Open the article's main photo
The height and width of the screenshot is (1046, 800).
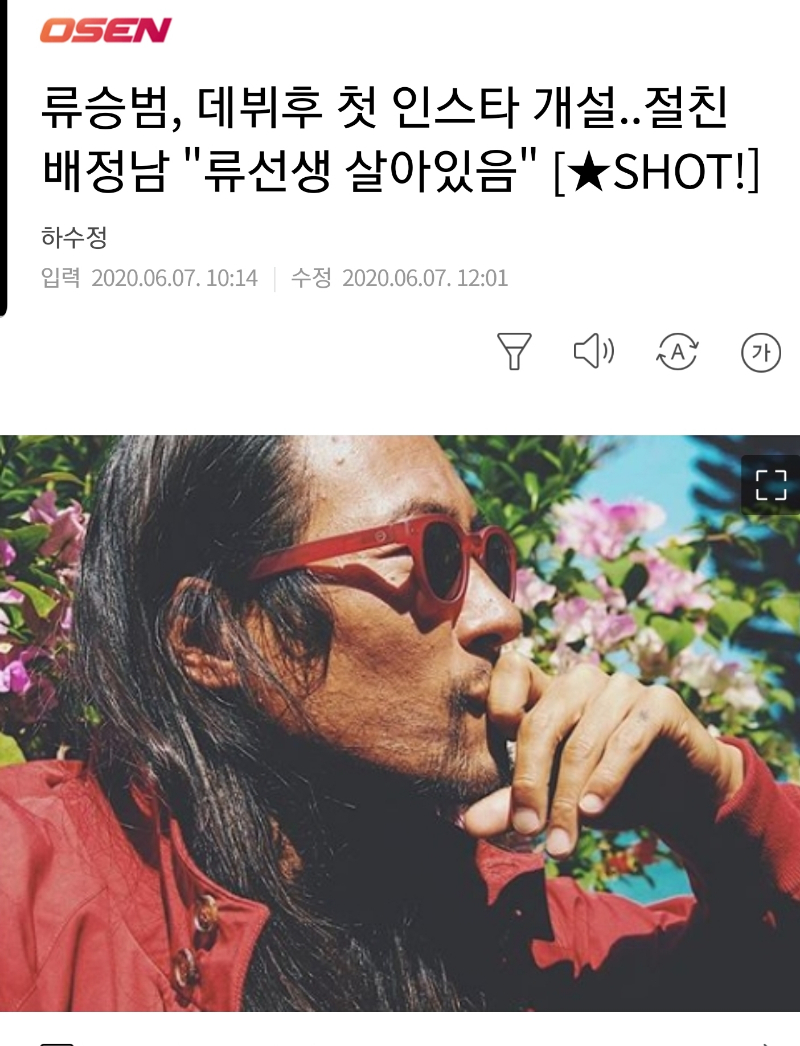(x=400, y=720)
